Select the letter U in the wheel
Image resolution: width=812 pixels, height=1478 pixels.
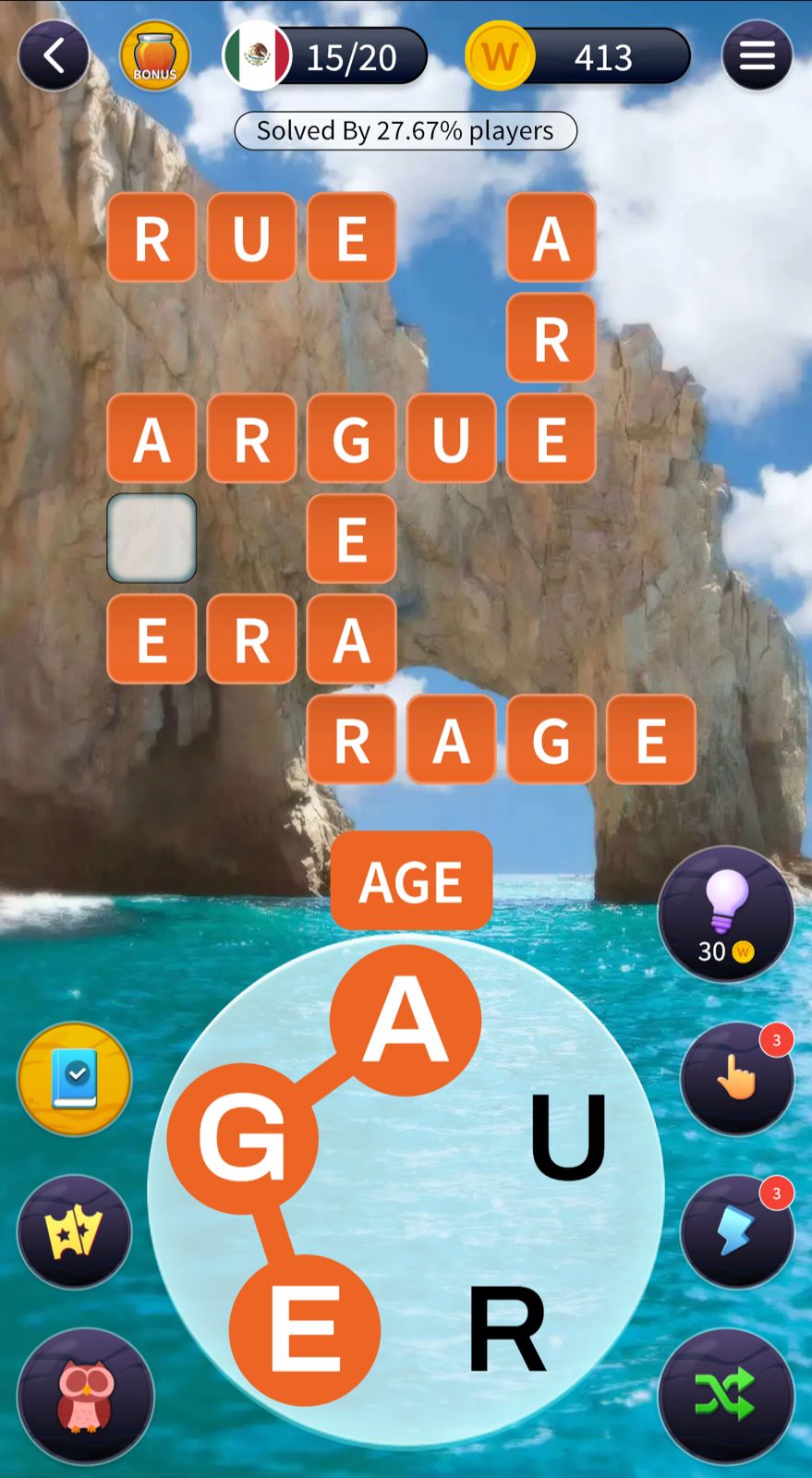[568, 1136]
